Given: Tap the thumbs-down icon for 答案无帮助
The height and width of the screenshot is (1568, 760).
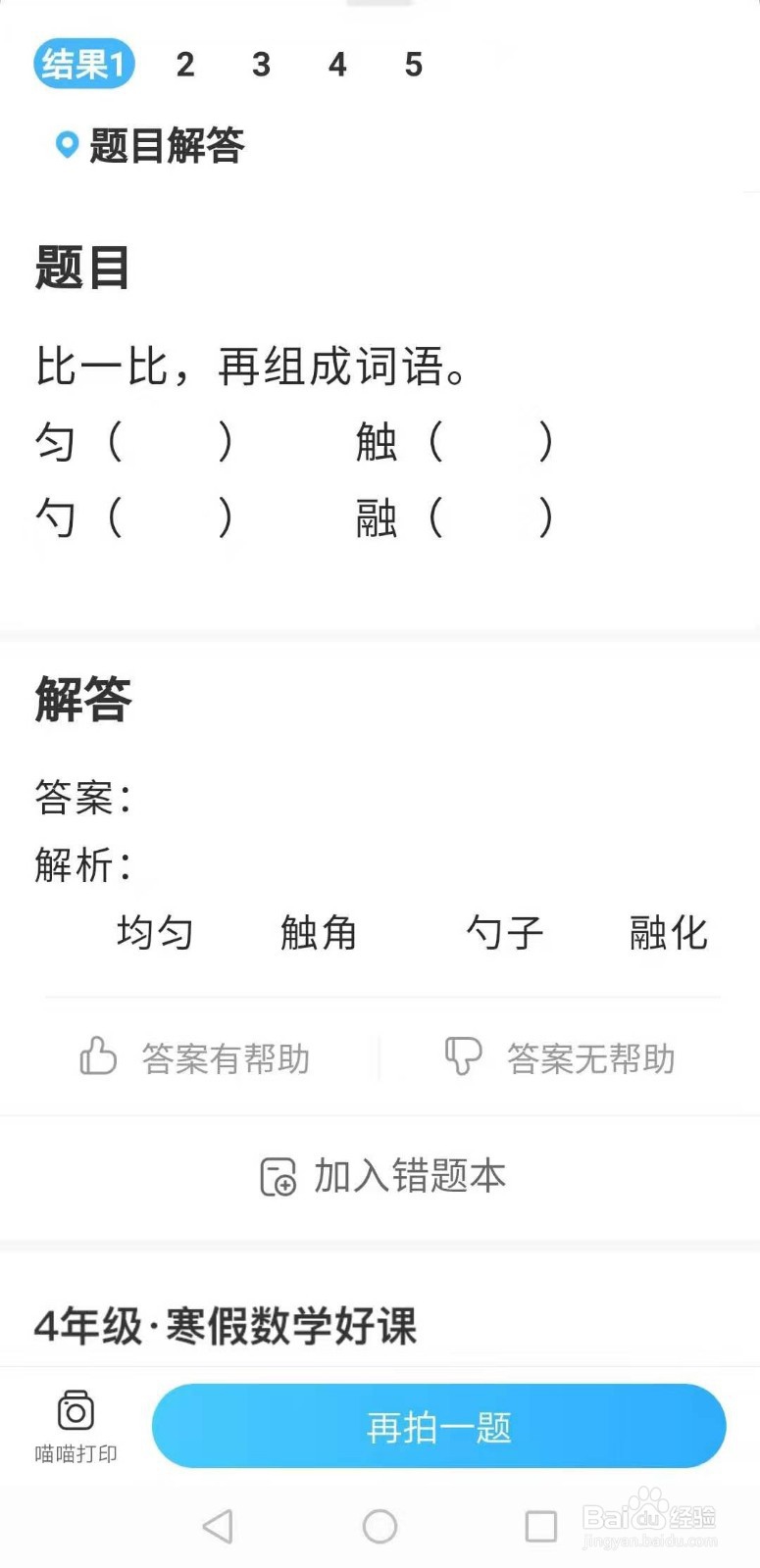Looking at the screenshot, I should [461, 1057].
